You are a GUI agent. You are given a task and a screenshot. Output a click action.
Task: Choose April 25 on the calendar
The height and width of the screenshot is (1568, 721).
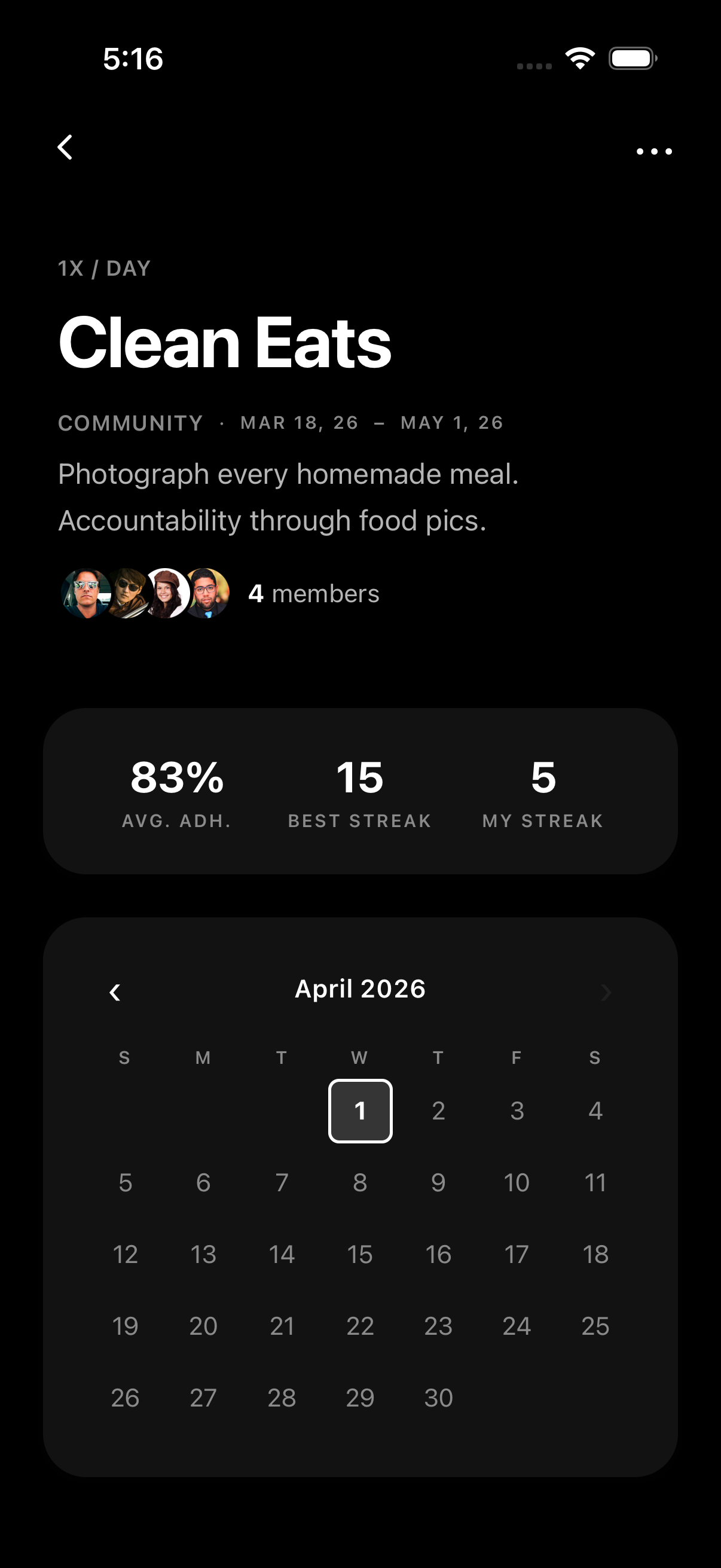click(x=595, y=1326)
